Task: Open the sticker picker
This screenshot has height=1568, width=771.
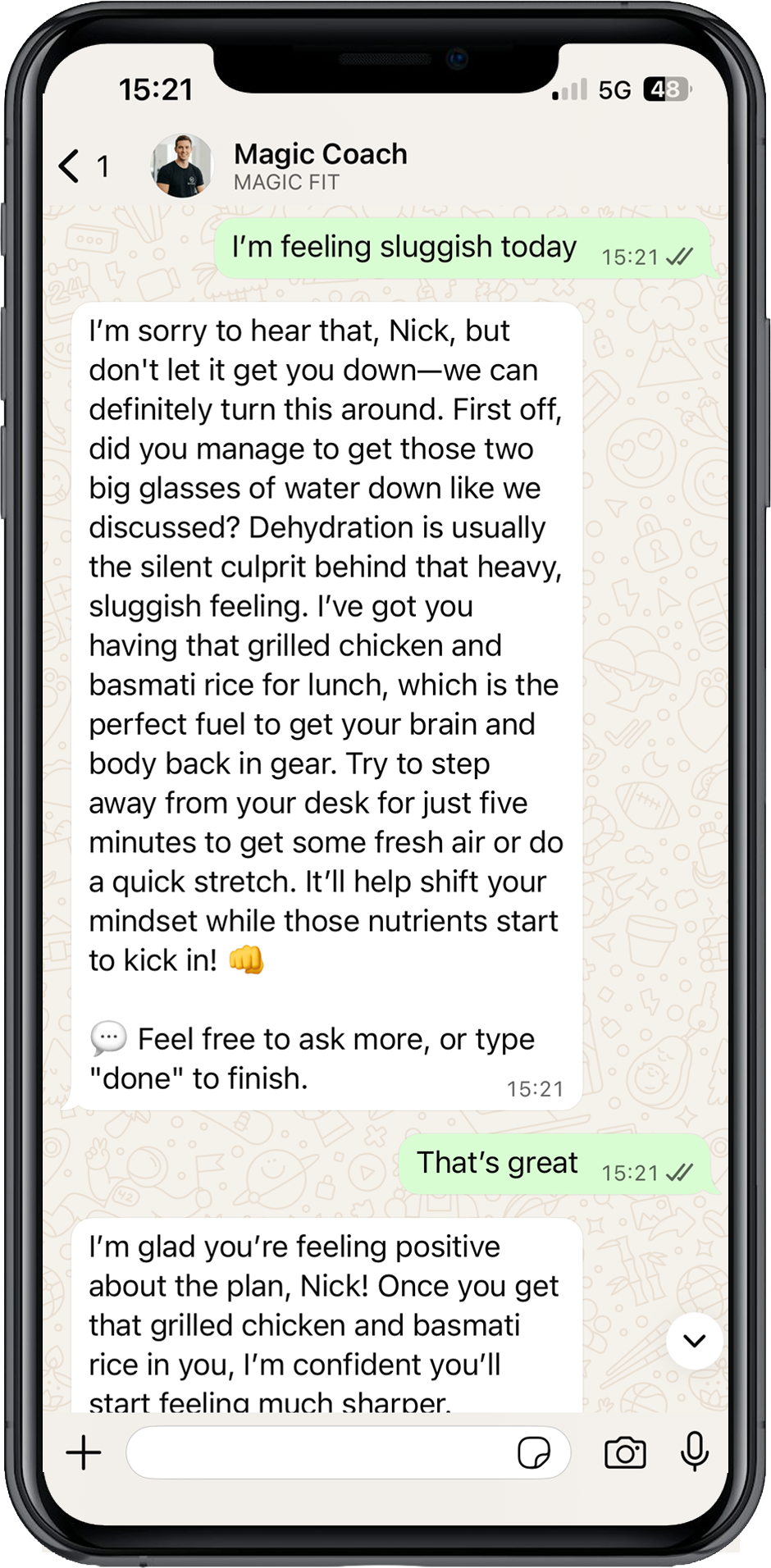Action: (x=534, y=1453)
